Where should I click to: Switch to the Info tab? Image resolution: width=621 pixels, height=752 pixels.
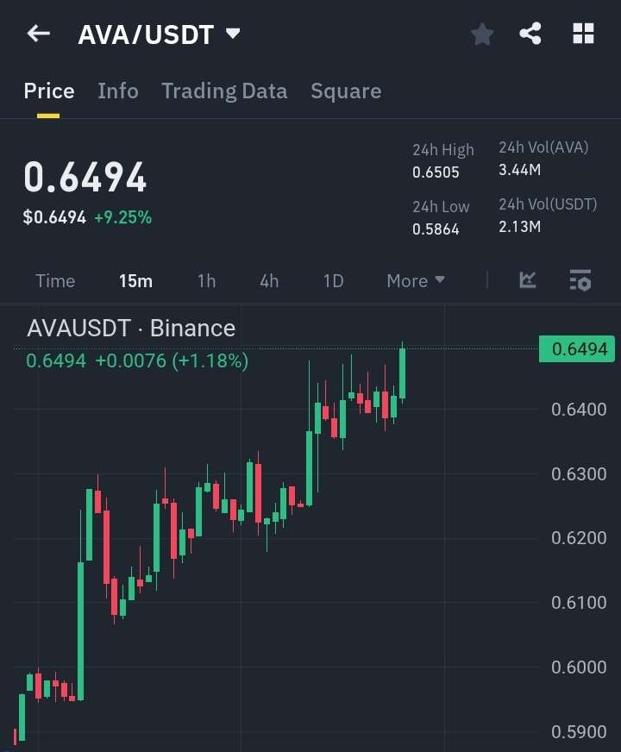118,91
